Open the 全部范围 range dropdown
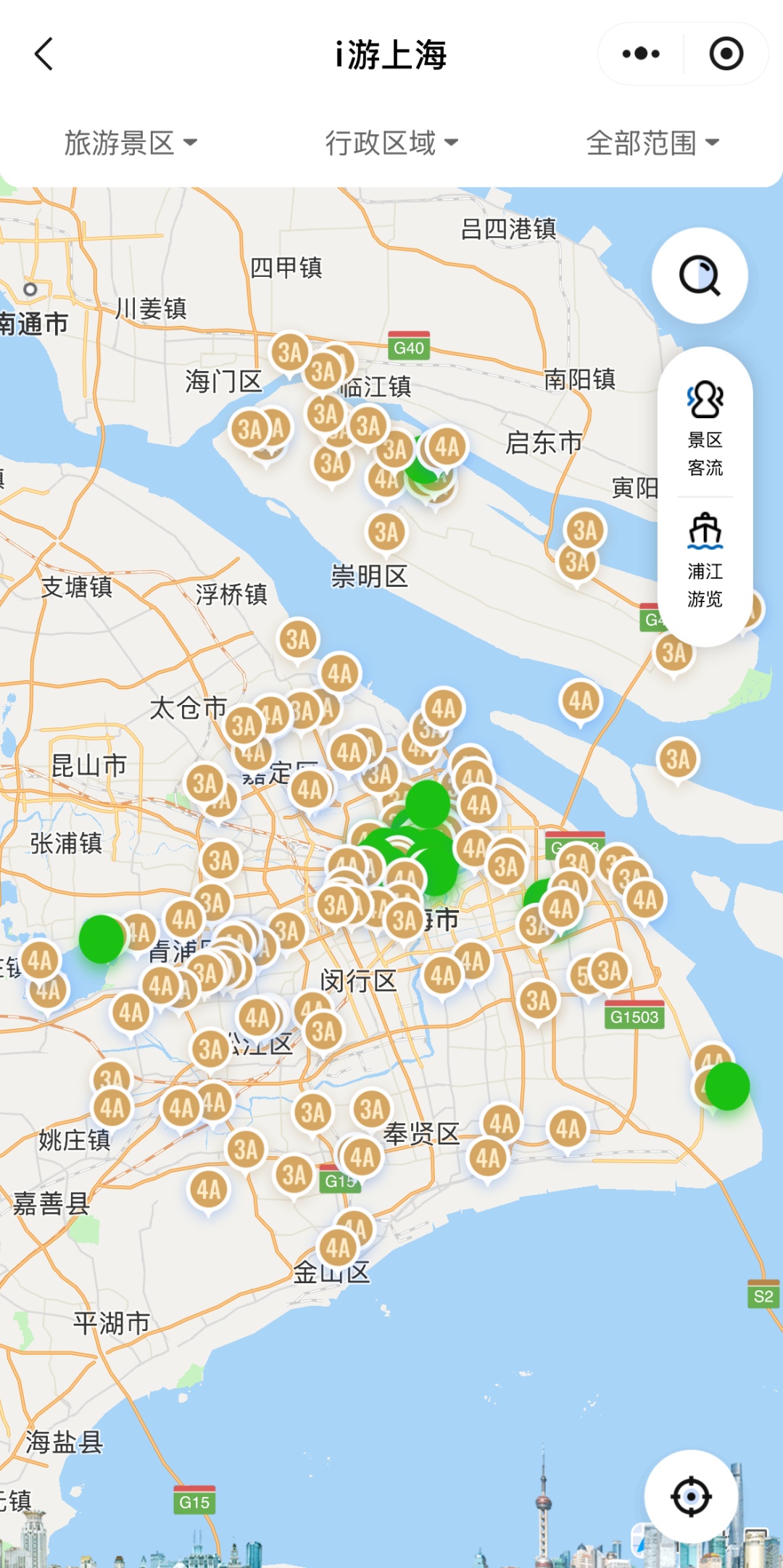Viewport: 783px width, 1568px height. tap(652, 143)
